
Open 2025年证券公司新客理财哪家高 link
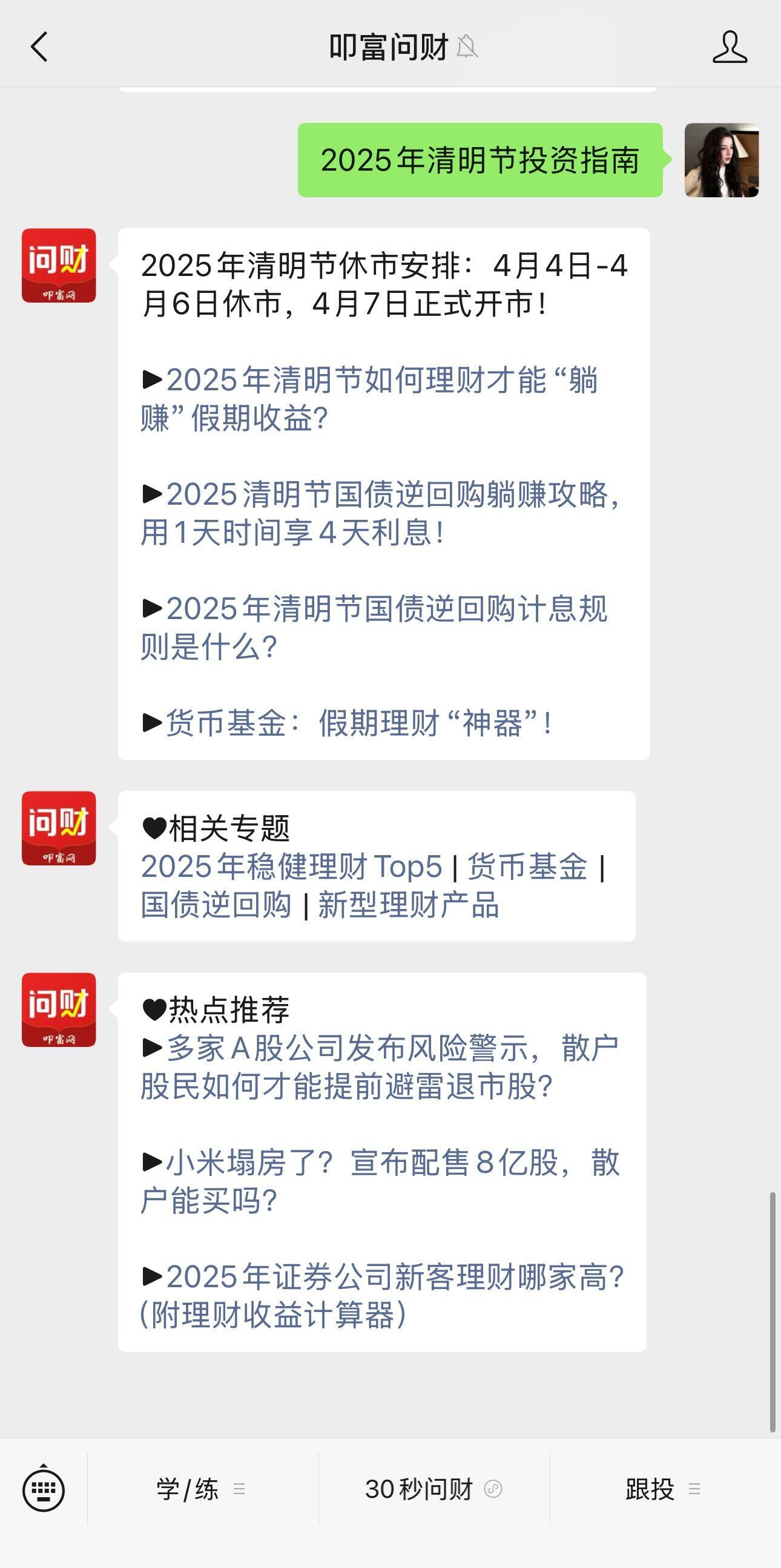382,1295
